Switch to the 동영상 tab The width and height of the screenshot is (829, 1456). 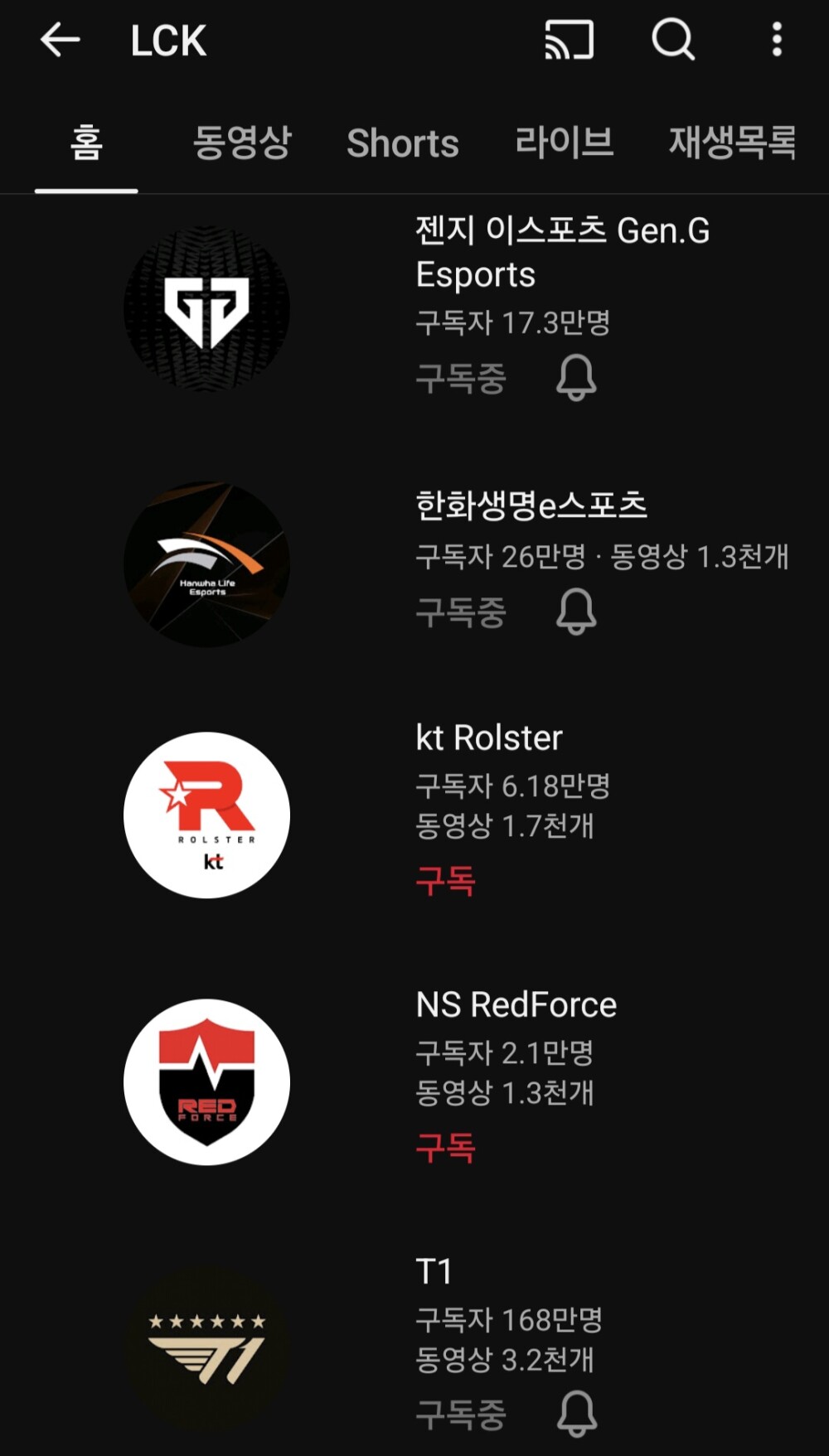tap(242, 143)
